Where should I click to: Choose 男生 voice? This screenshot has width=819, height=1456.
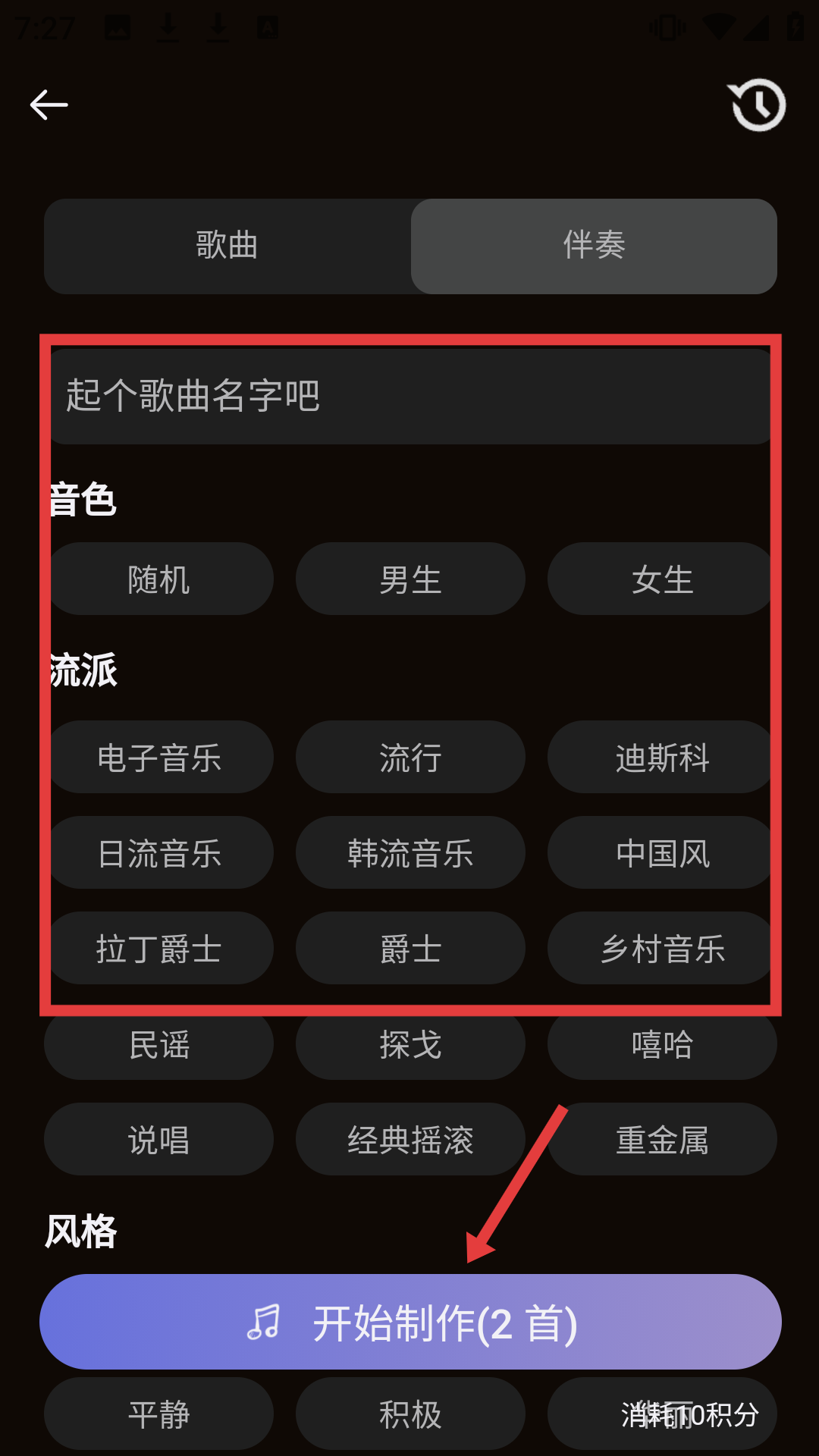[410, 579]
